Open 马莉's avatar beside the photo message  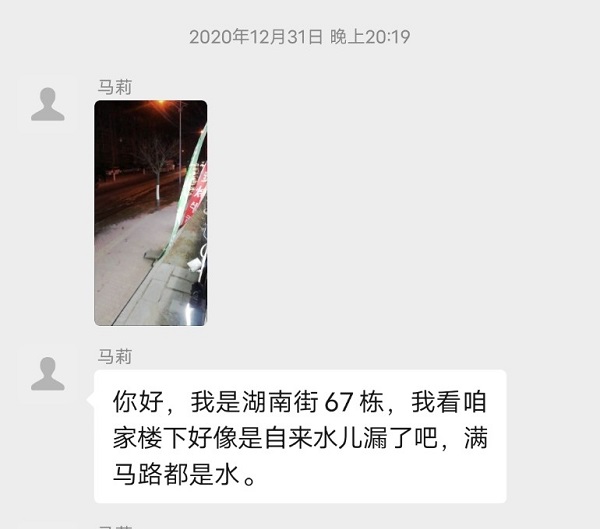47,104
